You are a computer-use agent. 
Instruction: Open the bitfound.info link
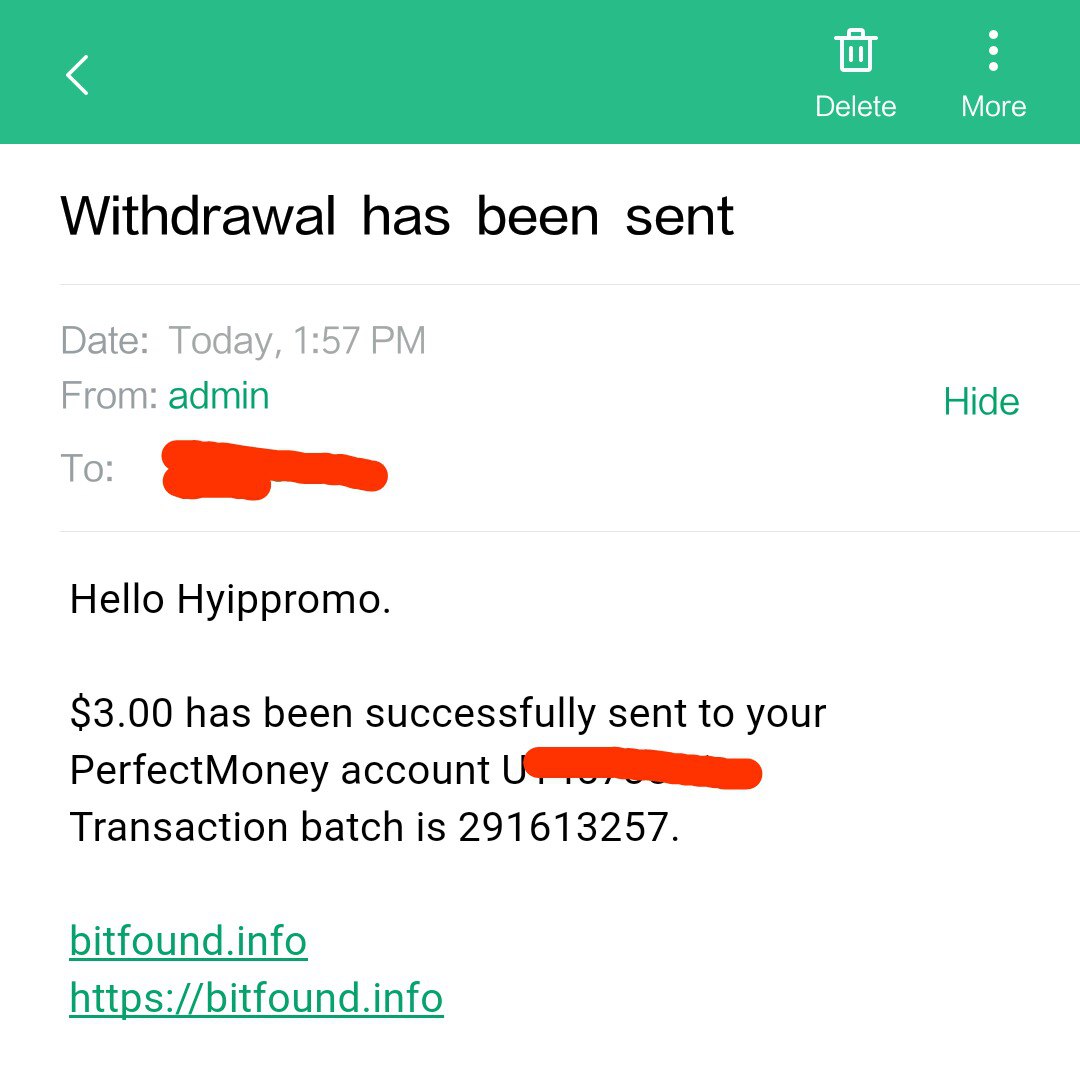[188, 941]
